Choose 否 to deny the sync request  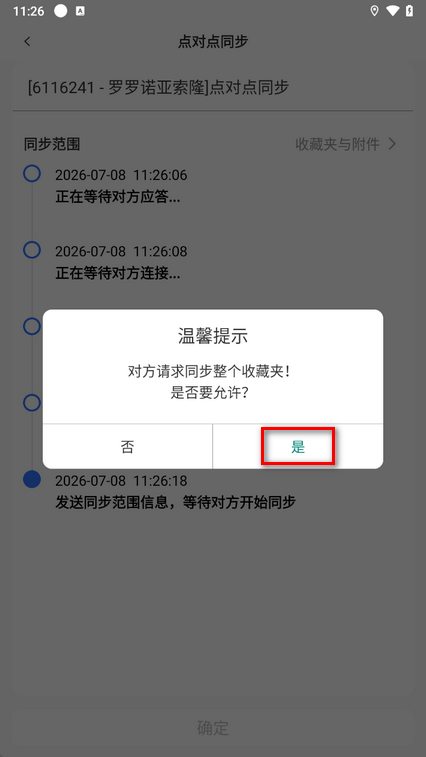click(x=128, y=447)
